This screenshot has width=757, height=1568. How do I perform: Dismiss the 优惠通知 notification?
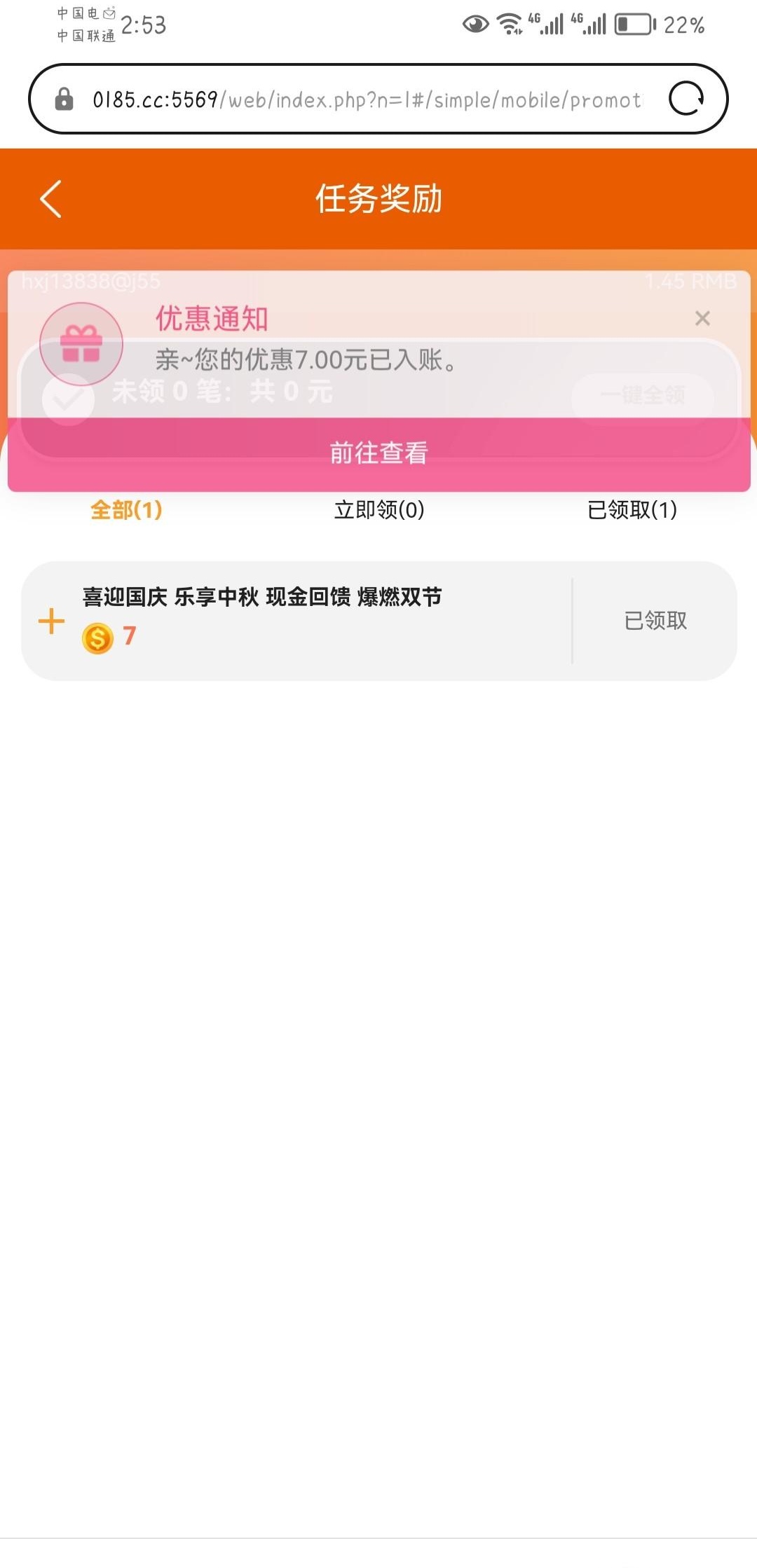point(702,319)
